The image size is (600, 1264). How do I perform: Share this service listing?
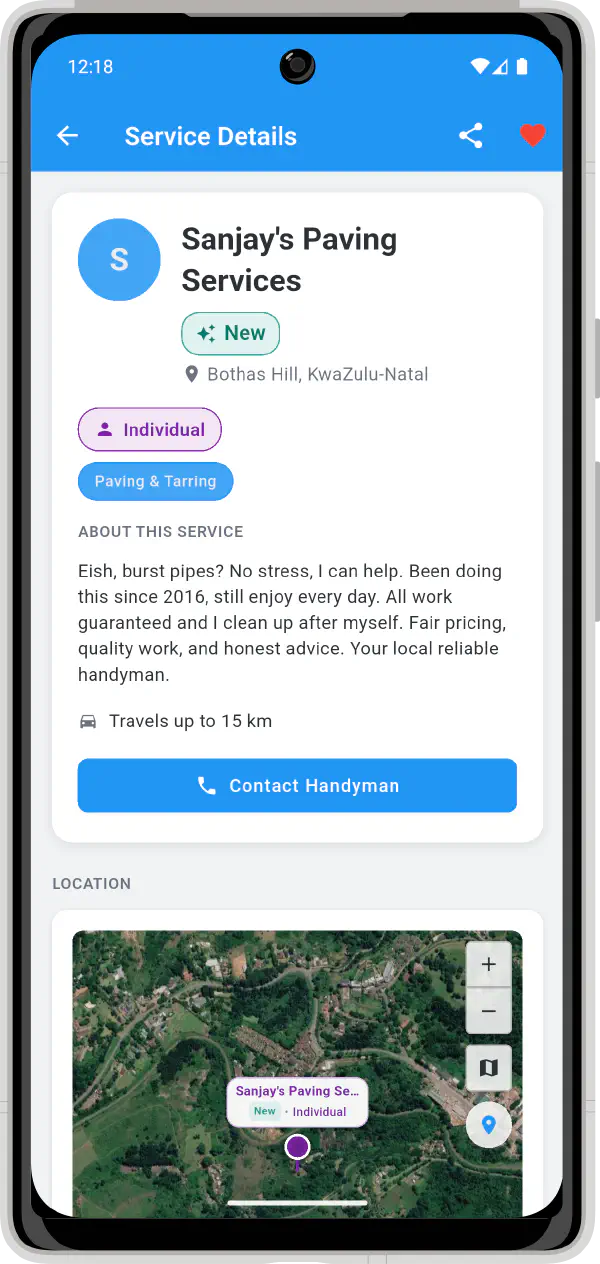[471, 136]
